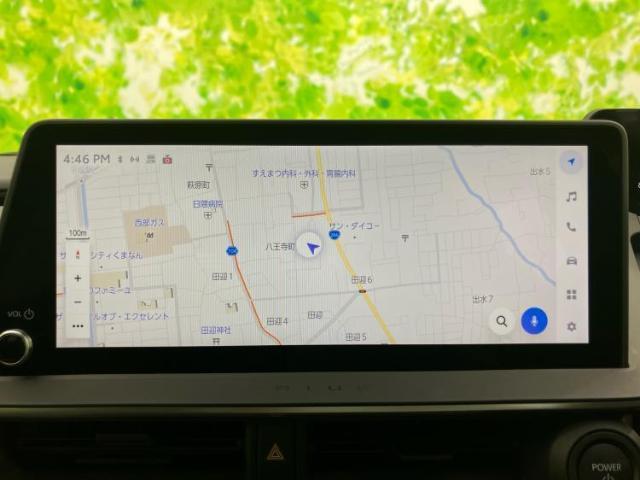Open the music note tab
640x480 pixels.
click(571, 196)
